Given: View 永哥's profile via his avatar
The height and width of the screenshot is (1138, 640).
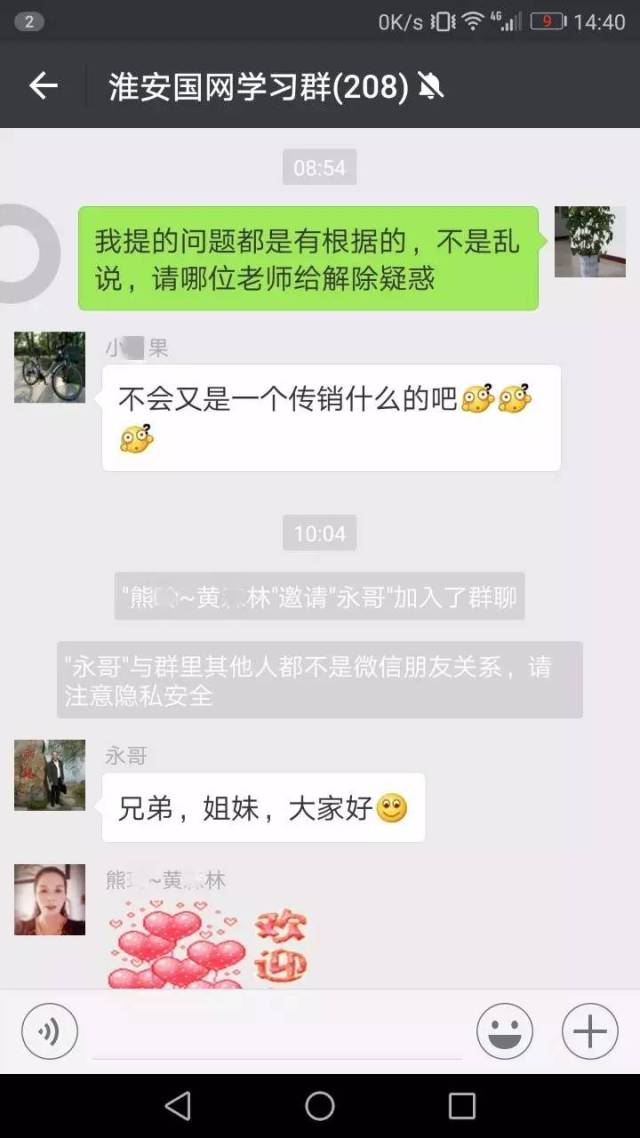Looking at the screenshot, I should pyautogui.click(x=49, y=774).
